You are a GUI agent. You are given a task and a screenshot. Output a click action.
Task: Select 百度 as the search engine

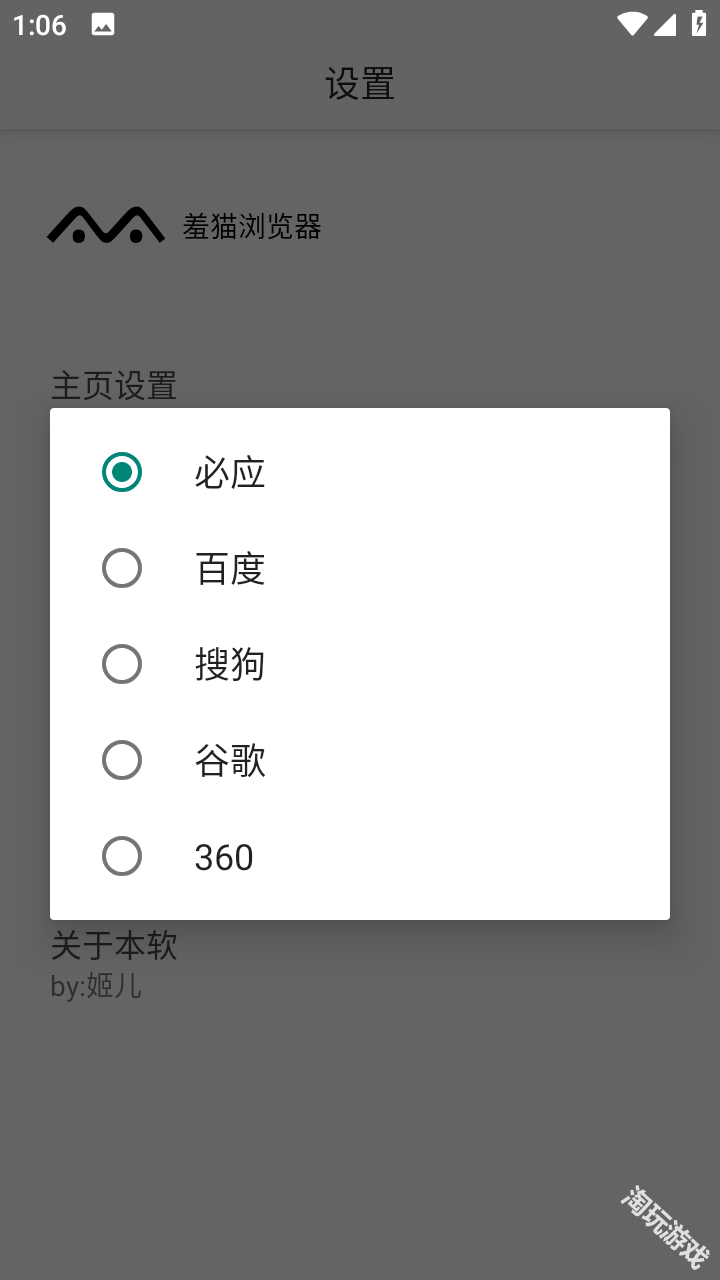(x=122, y=567)
